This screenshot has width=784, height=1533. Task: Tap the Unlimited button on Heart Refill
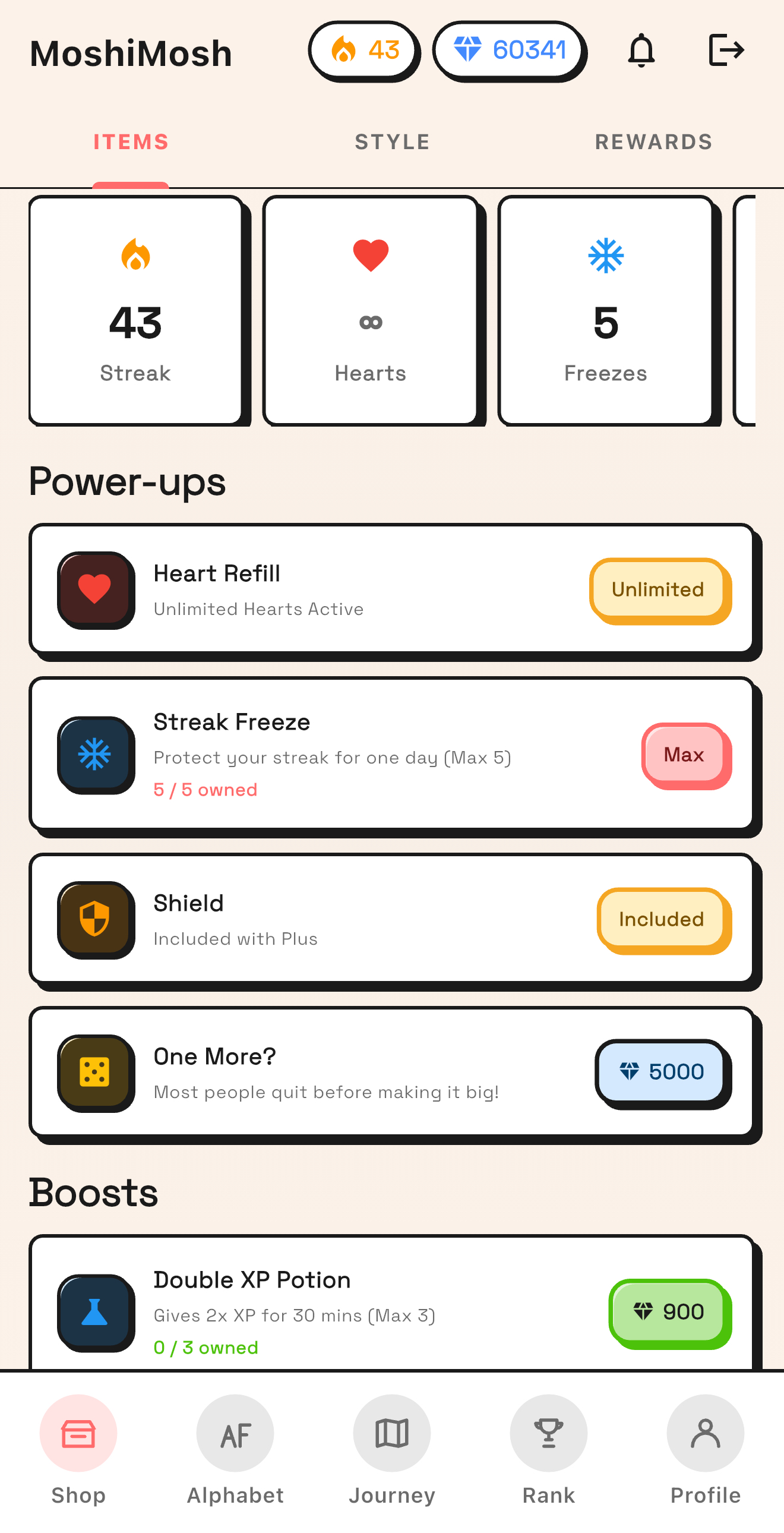click(658, 590)
